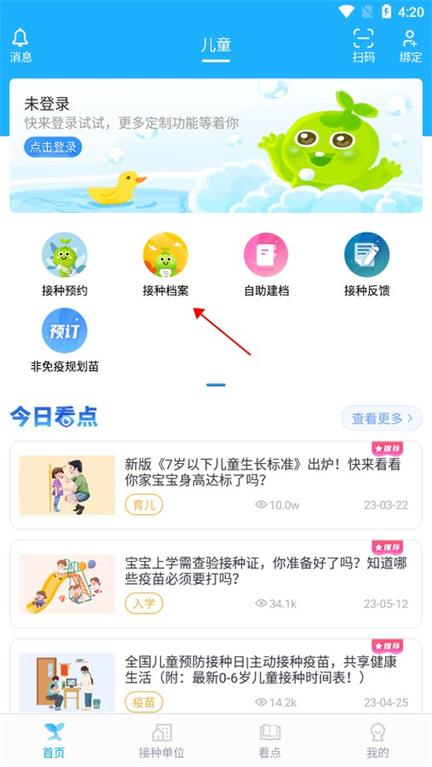Switch to the 接种单位 tab
The image size is (432, 767).
pos(161,741)
